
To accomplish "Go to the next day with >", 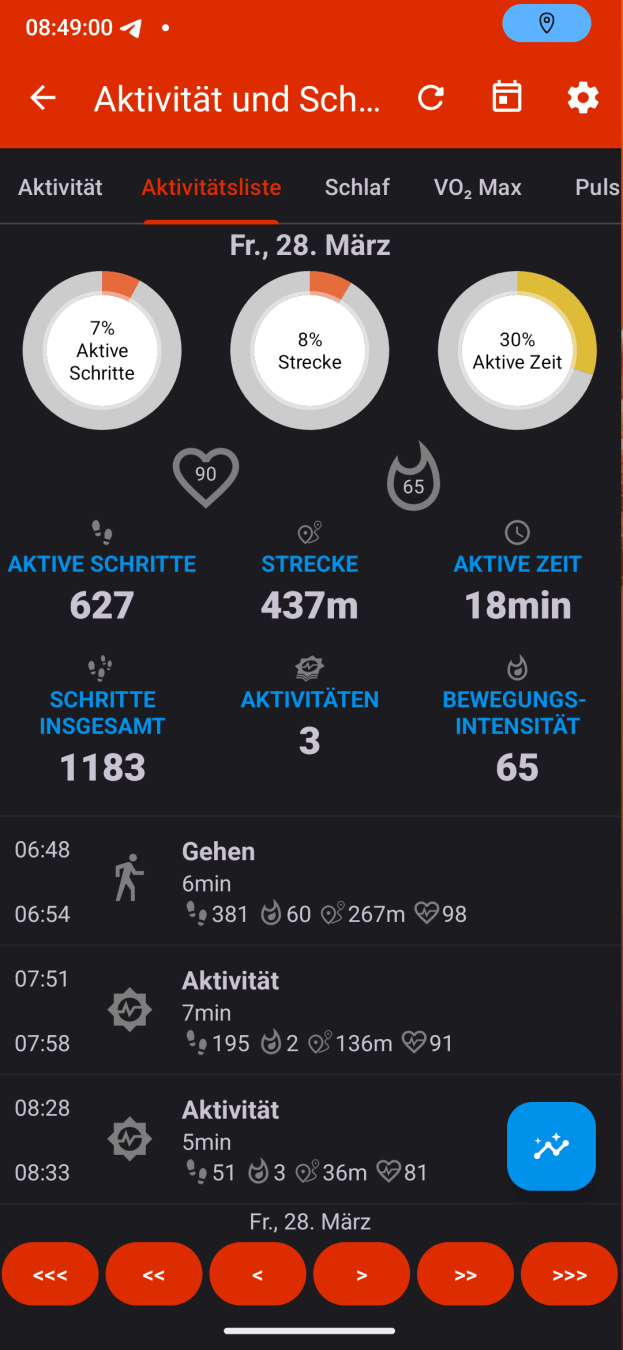I will (x=362, y=1274).
